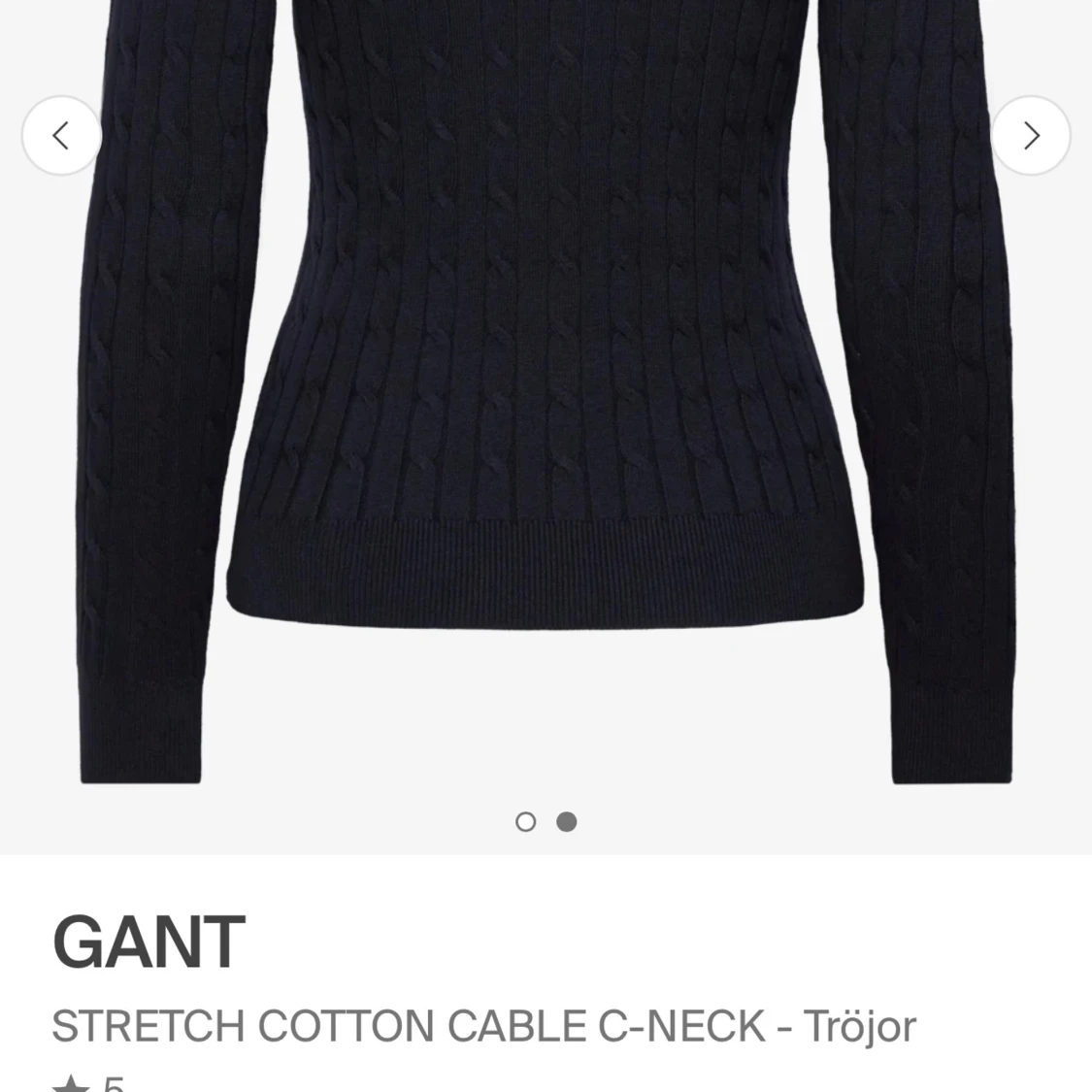
Task: Show the previous product image
Action: [x=61, y=135]
